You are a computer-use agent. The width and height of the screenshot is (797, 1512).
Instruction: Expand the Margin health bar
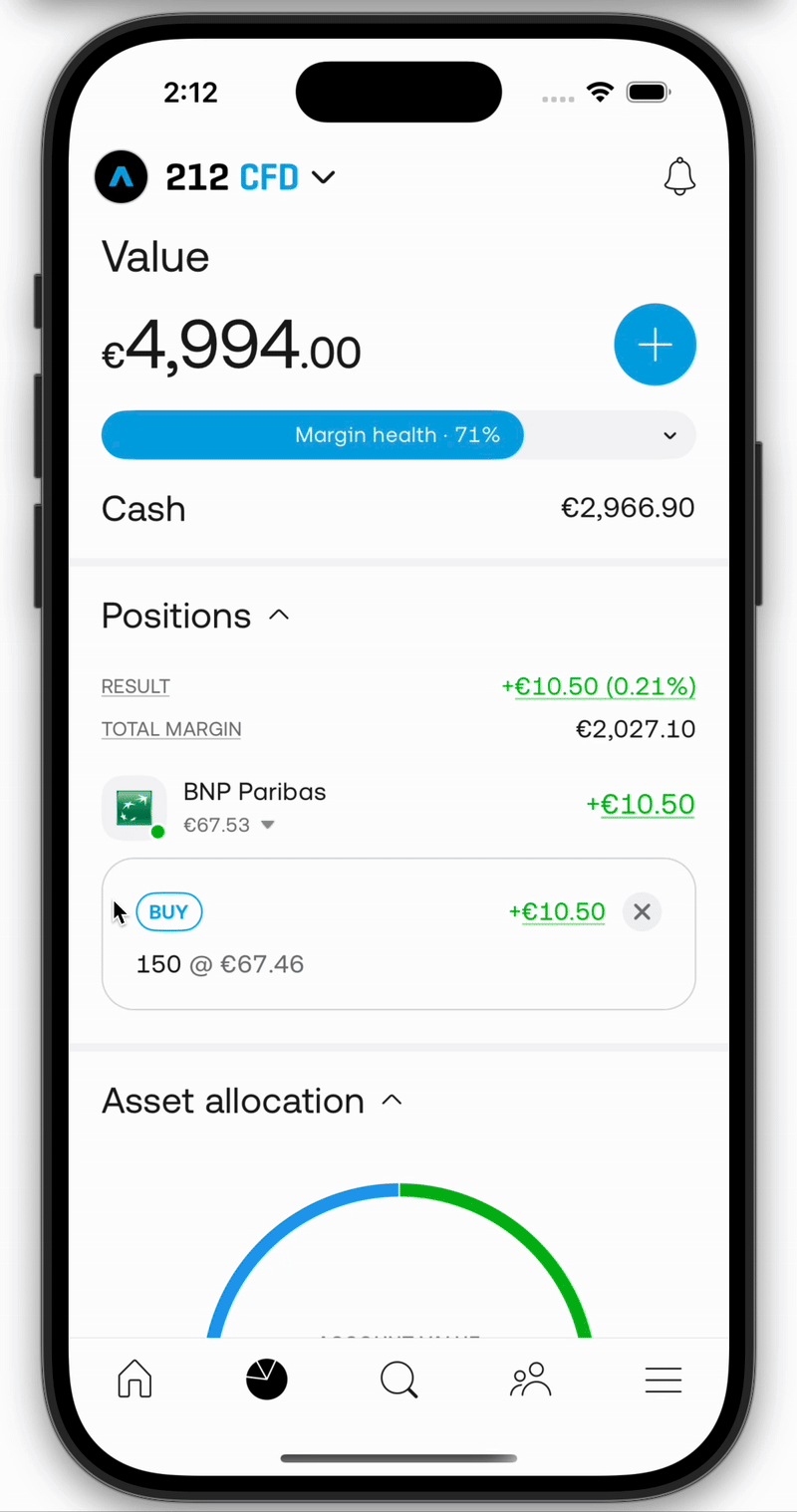pos(670,435)
